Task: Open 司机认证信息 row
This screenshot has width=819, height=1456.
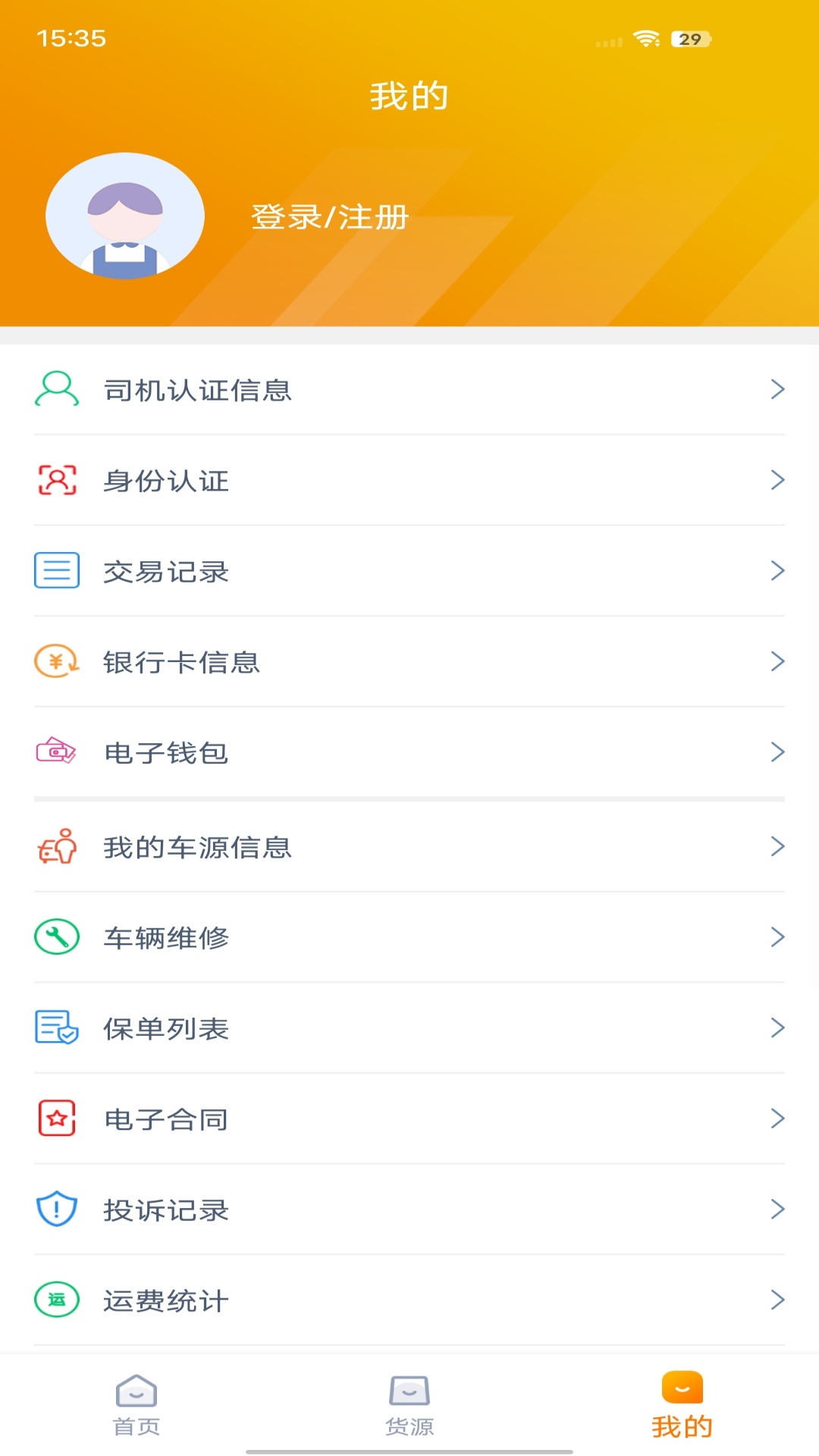Action: pyautogui.click(x=409, y=390)
